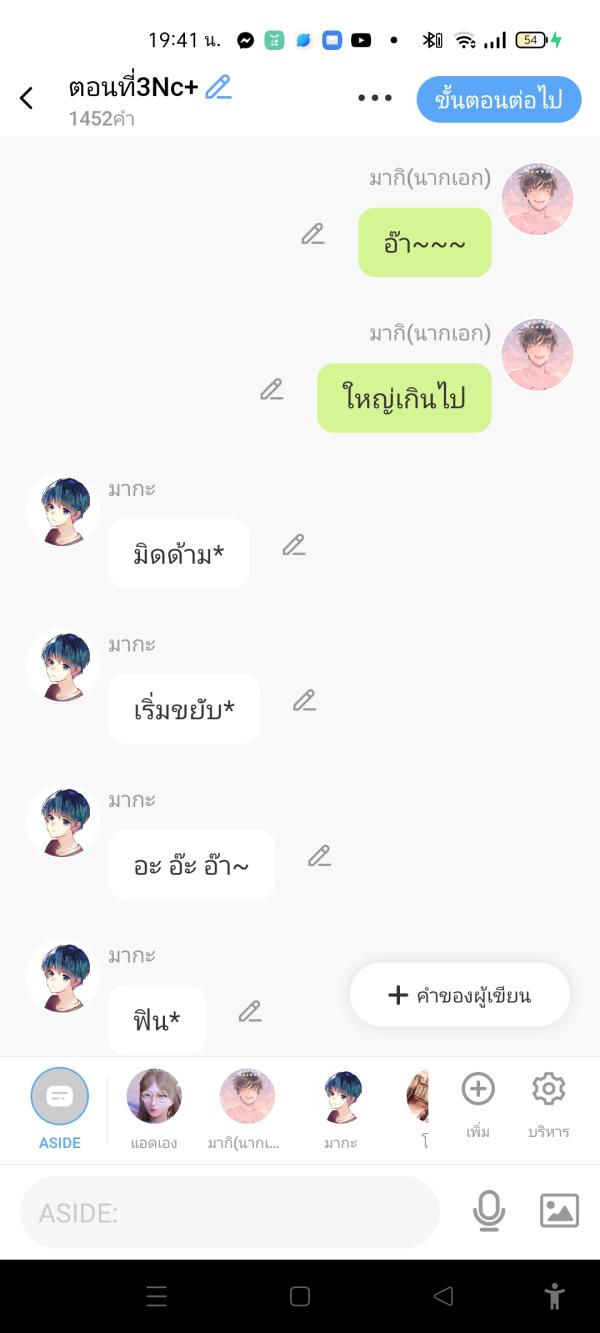Image resolution: width=600 pixels, height=1333 pixels.
Task: Add an author's note with คำของผู้เขียน
Action: coord(460,995)
